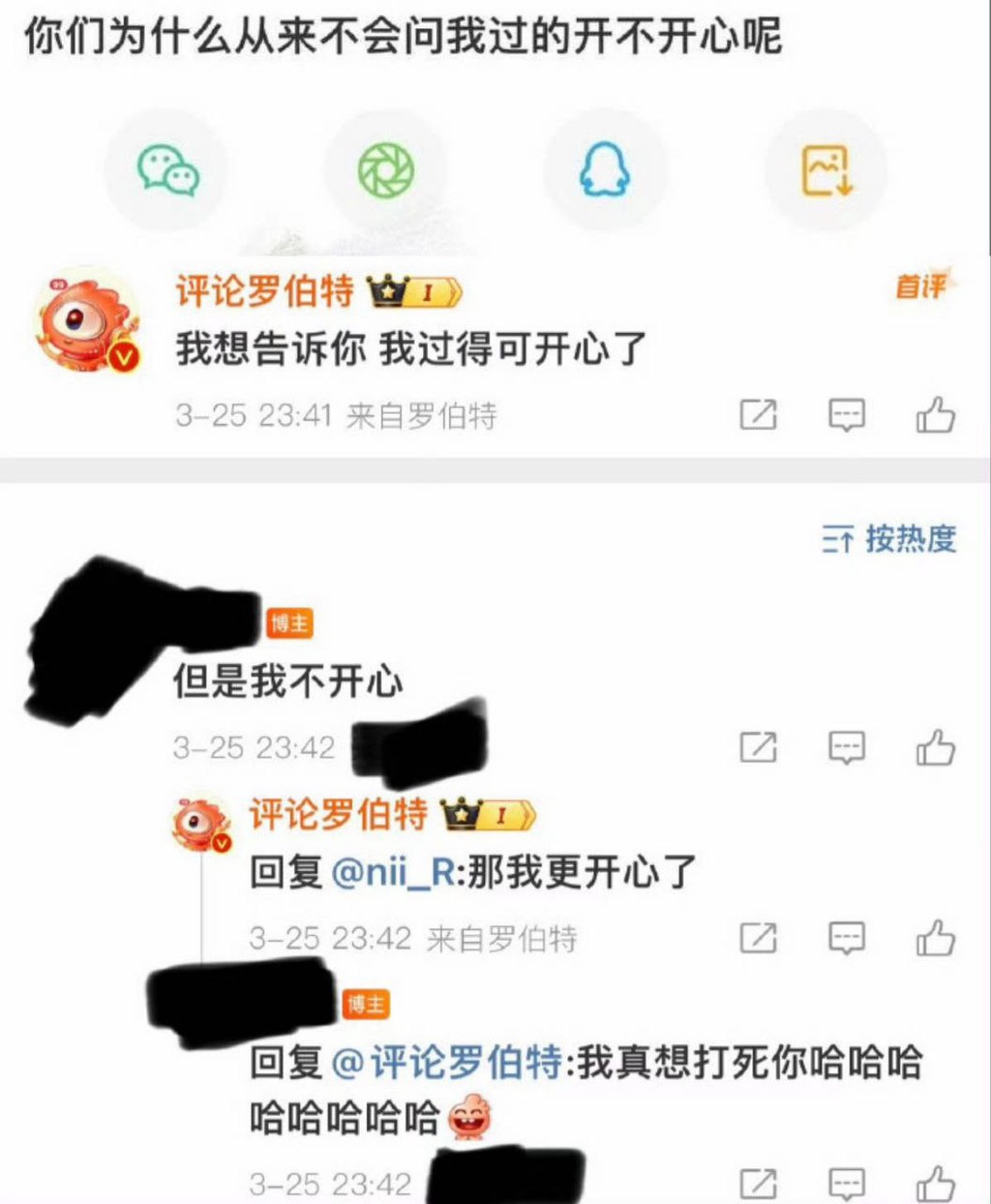This screenshot has height=1204, width=991.
Task: Change comment sorting via 按热度
Action: tap(889, 538)
